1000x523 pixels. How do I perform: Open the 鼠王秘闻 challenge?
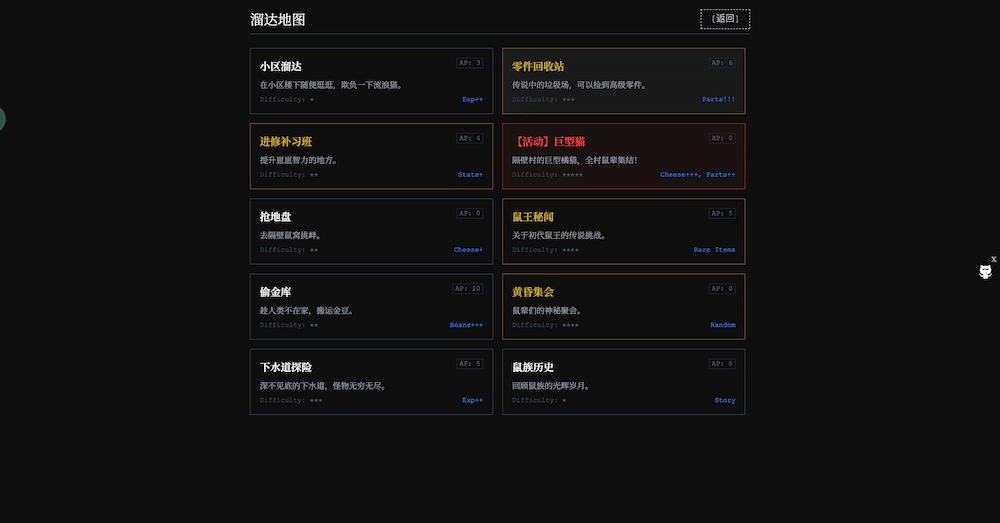tap(623, 231)
